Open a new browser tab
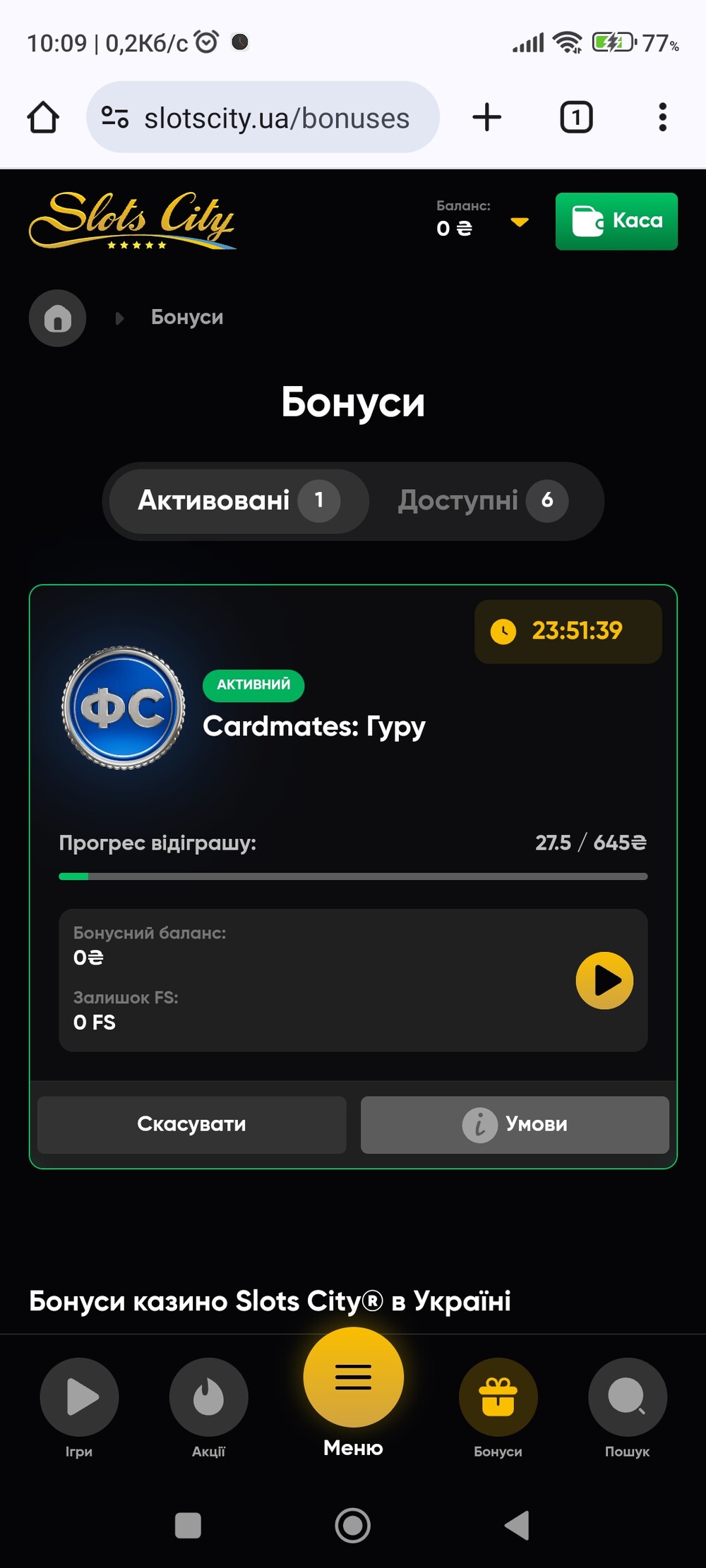 pos(486,117)
